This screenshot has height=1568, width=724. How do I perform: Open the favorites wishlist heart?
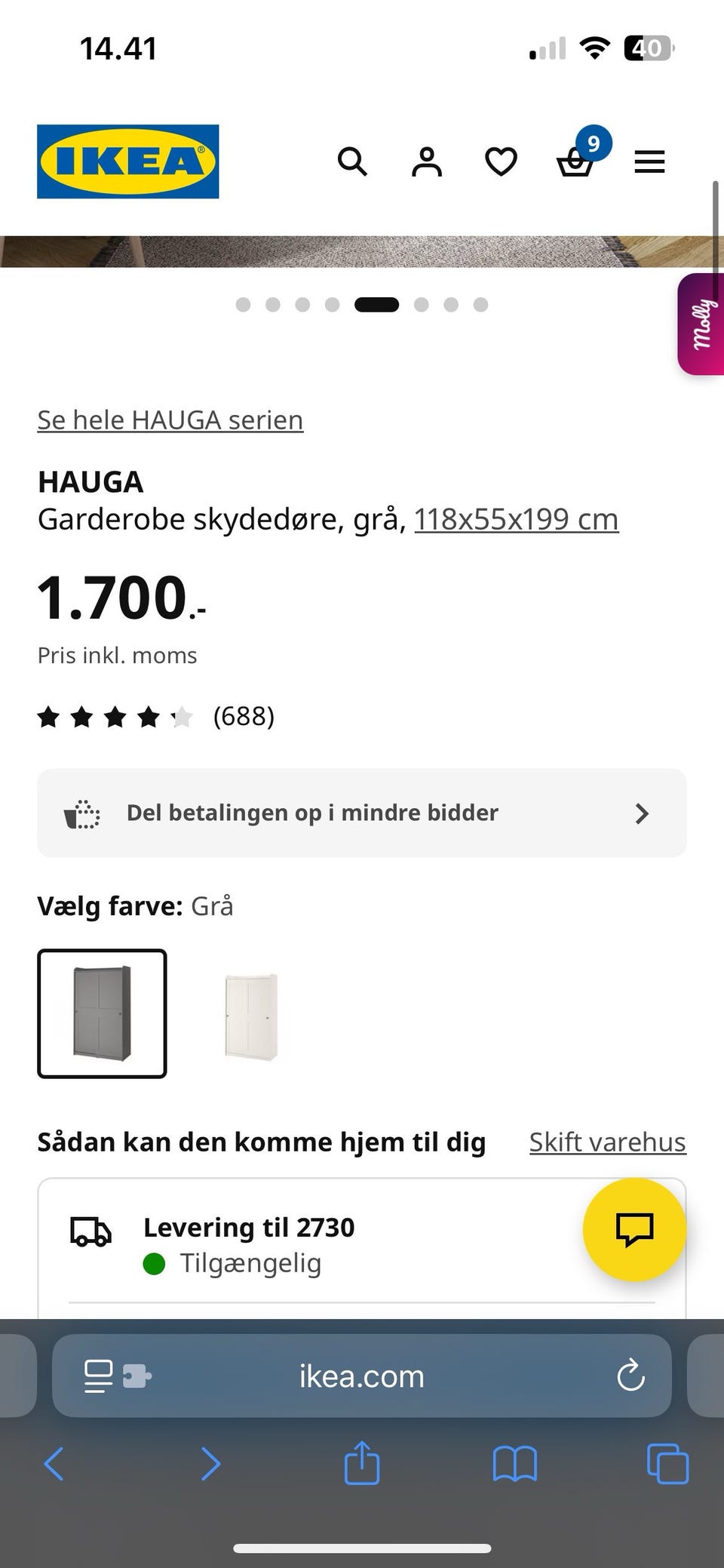500,161
